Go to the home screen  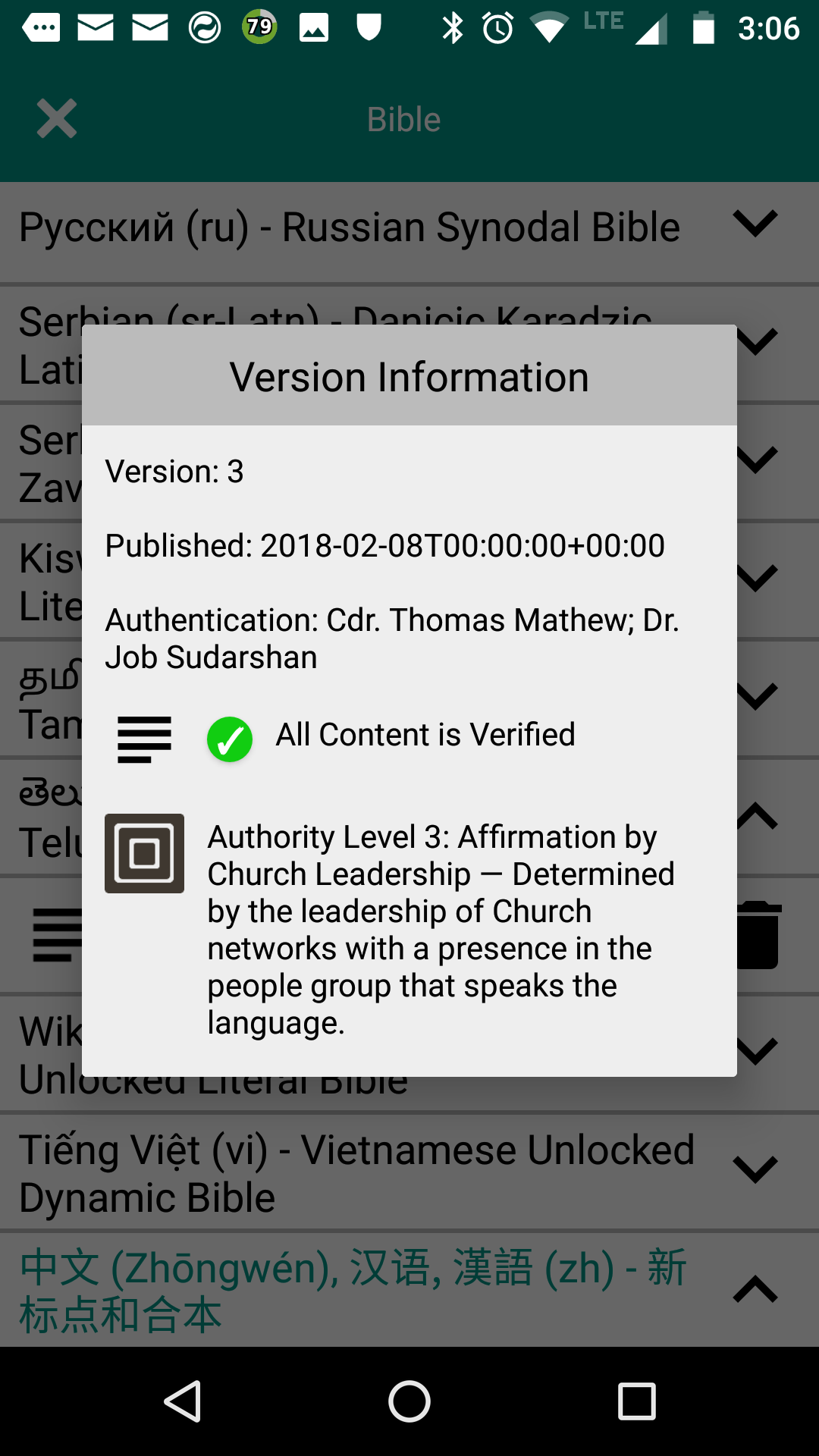tap(409, 1401)
